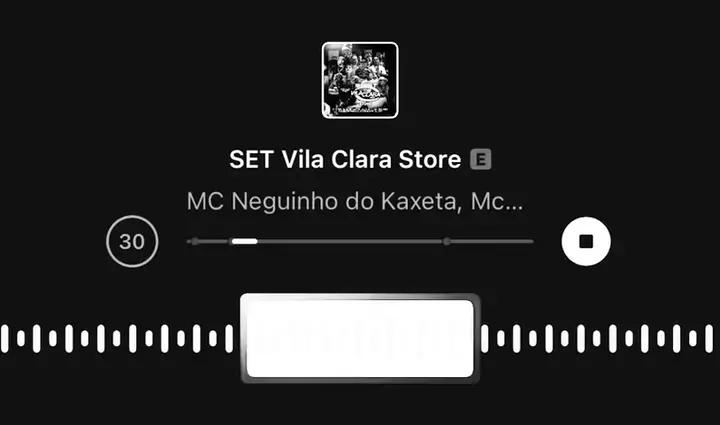Screen dimensions: 720x425
Task: Tap the waveform clip selector
Action: tap(359, 338)
